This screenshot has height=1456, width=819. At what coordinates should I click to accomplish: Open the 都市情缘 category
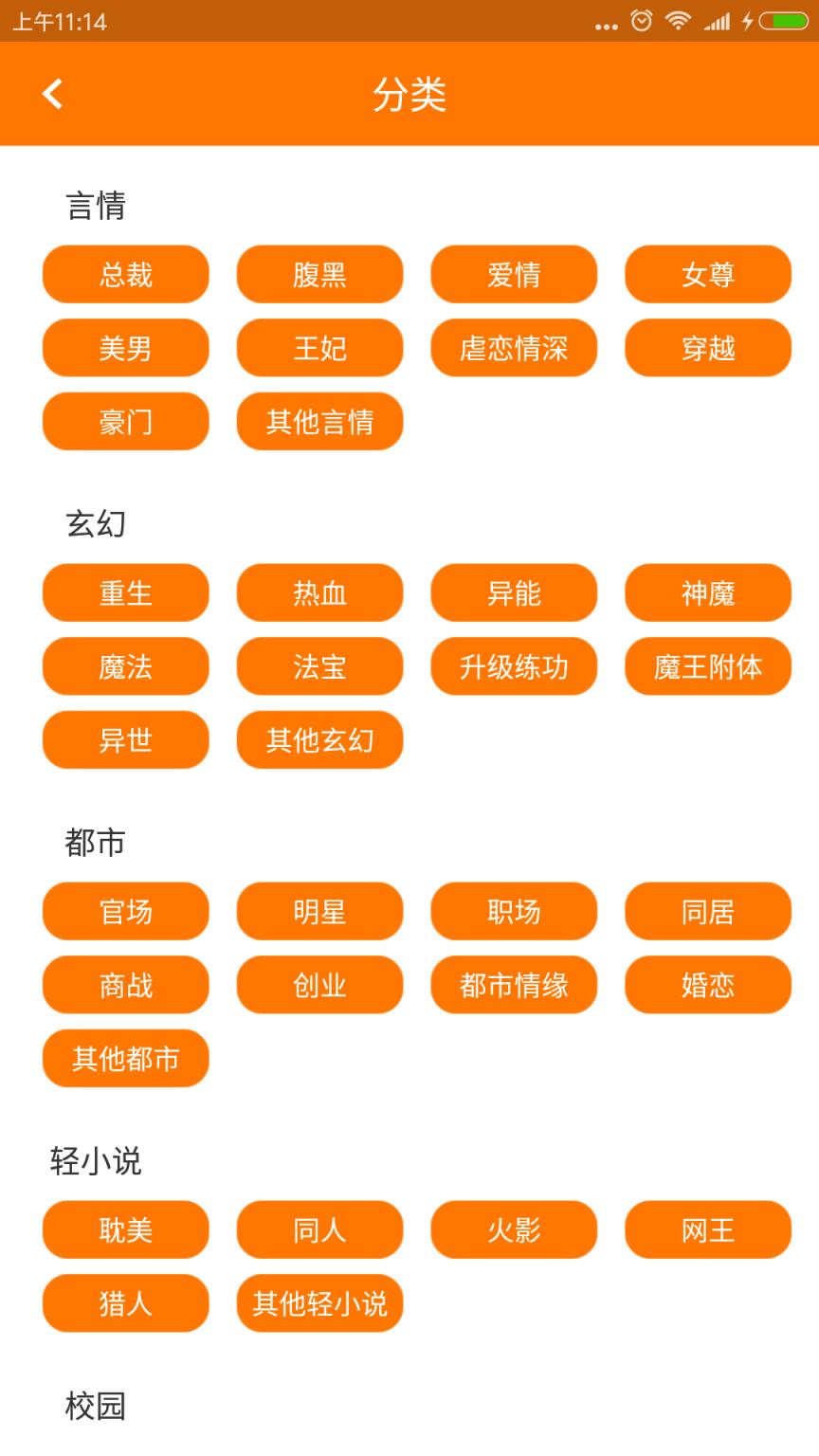click(513, 985)
